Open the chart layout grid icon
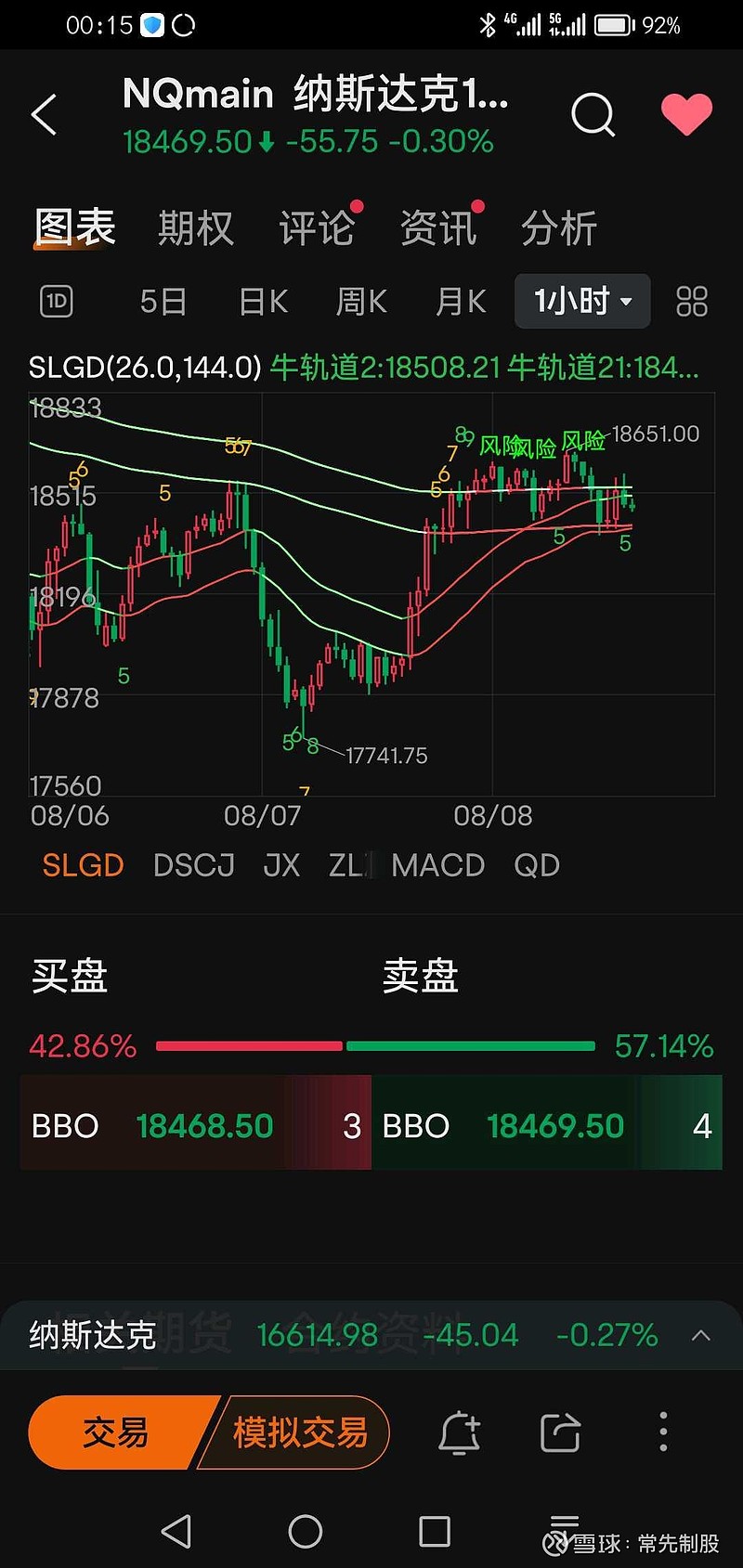Image resolution: width=743 pixels, height=1568 pixels. [x=692, y=302]
